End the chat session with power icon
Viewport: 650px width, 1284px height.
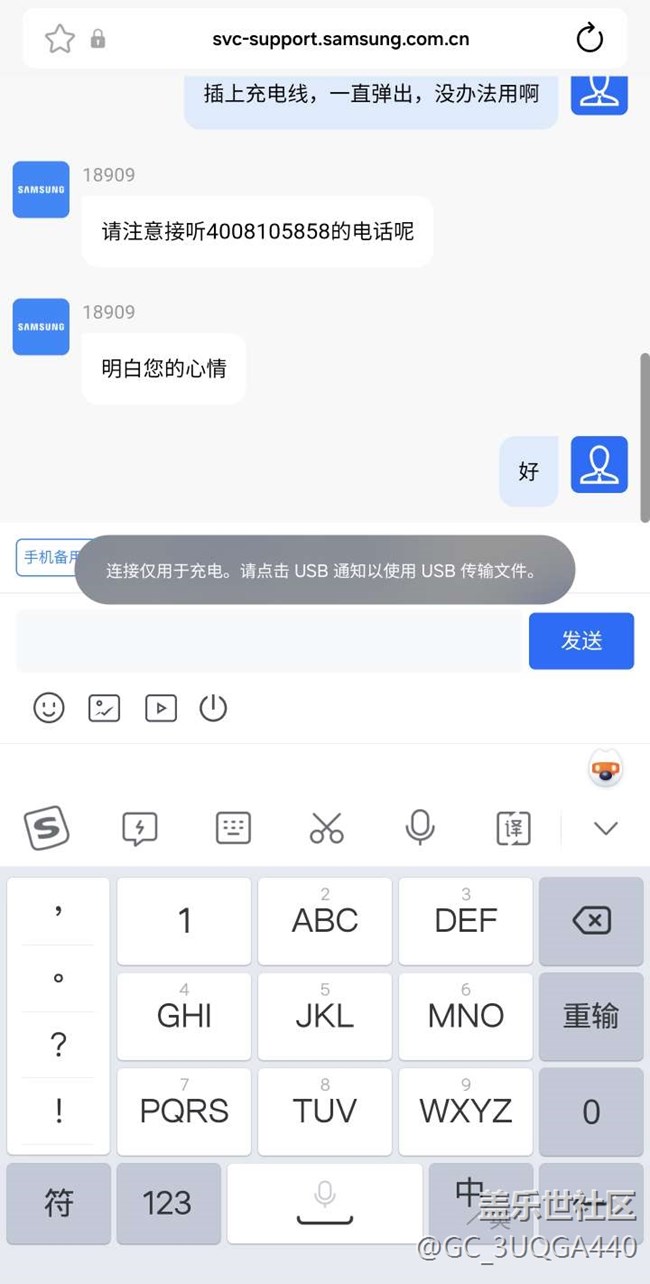[x=213, y=708]
